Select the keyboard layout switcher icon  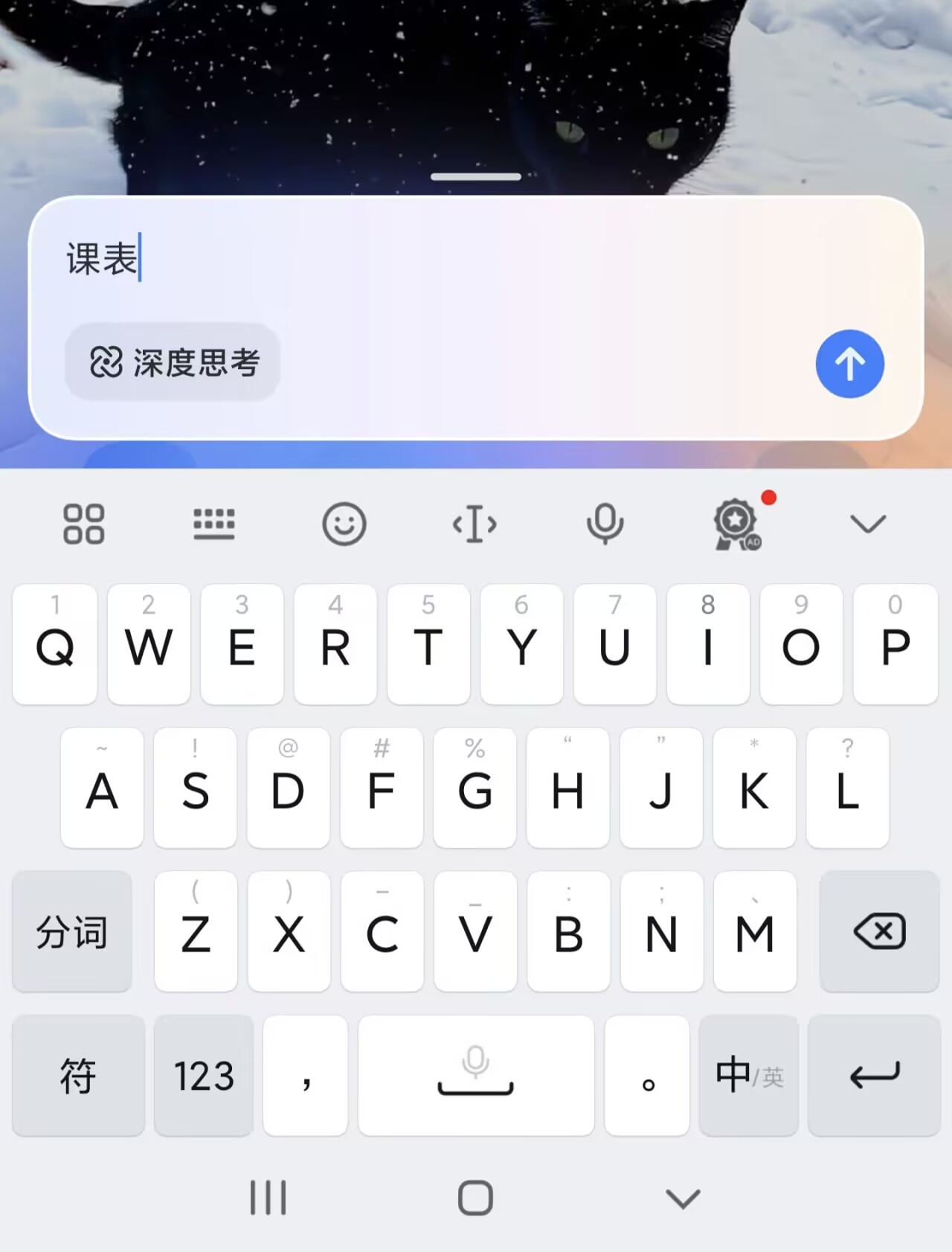[214, 524]
